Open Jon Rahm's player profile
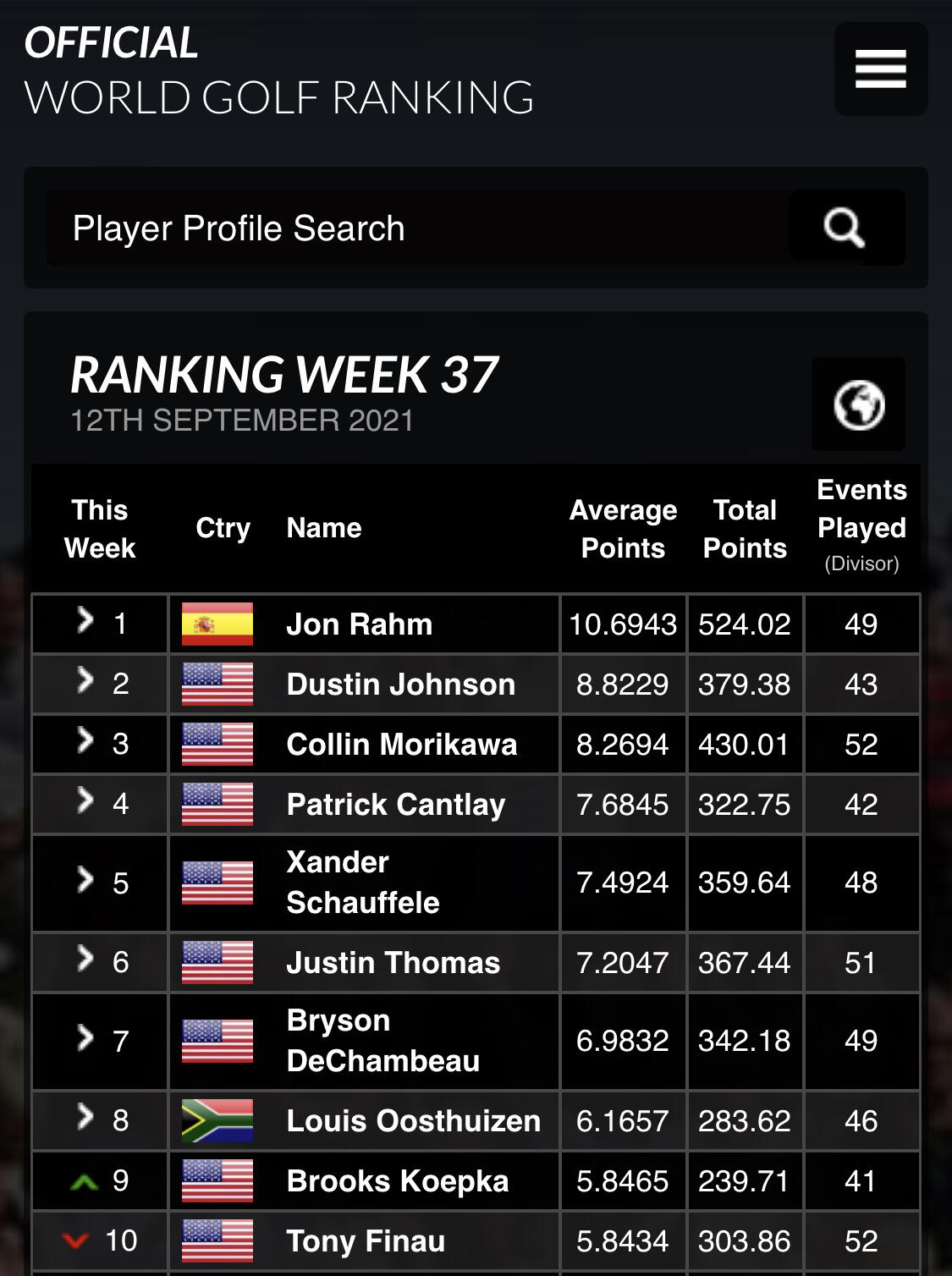 click(x=359, y=624)
